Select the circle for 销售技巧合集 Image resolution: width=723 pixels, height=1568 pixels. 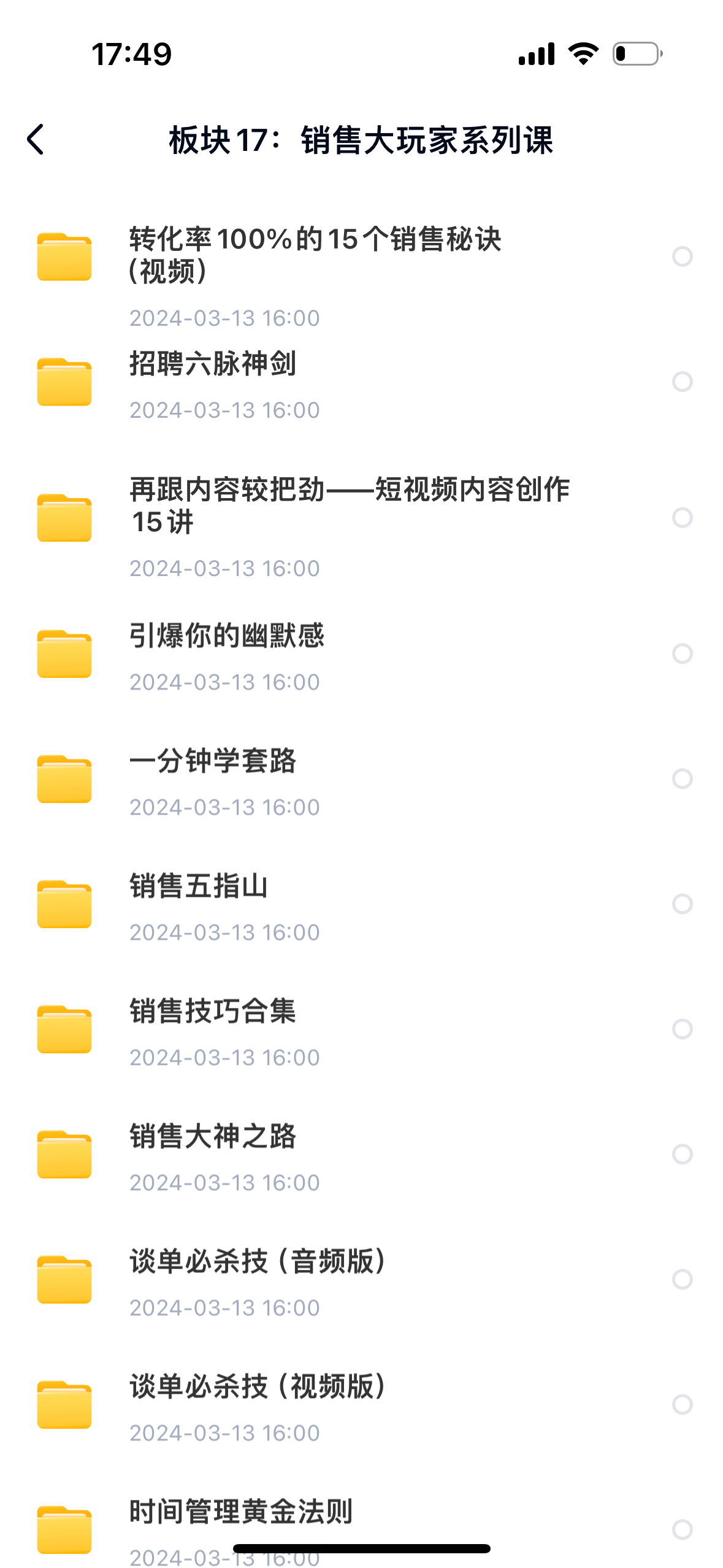682,1029
